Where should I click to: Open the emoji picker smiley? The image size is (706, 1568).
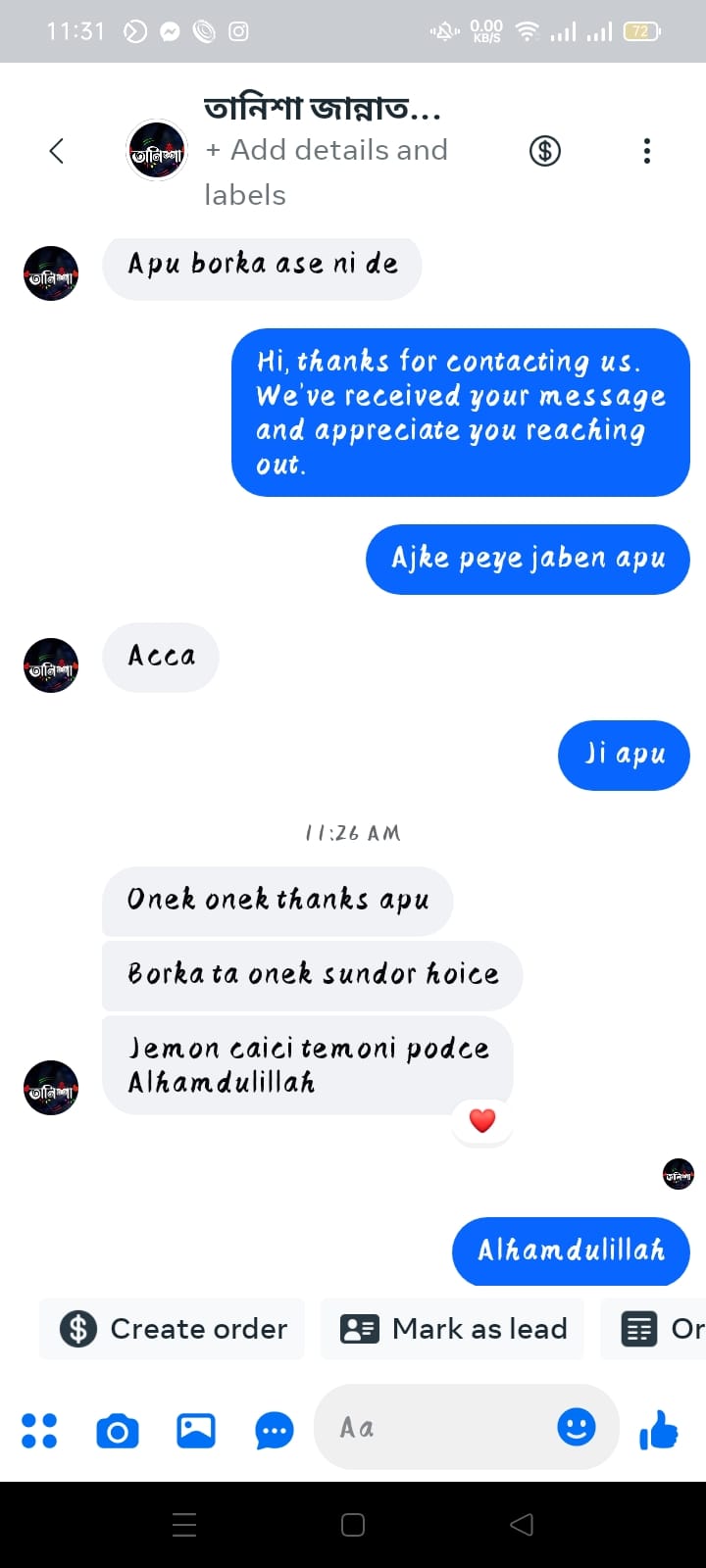(x=577, y=1427)
